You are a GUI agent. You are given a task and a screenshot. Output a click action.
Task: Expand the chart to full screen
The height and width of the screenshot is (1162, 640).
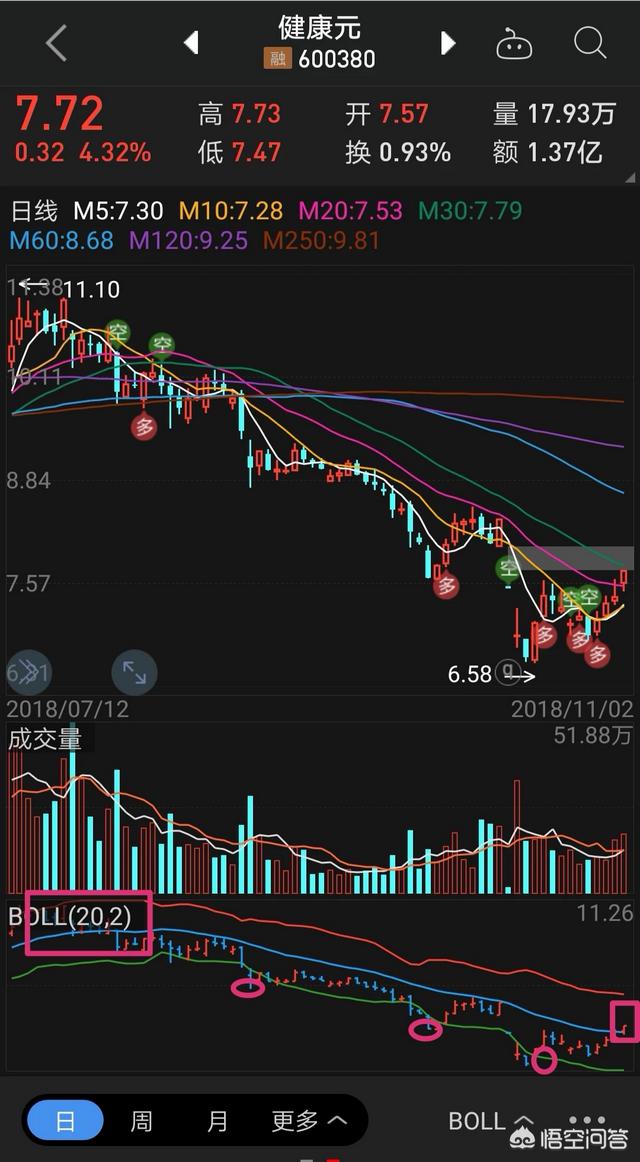coord(134,672)
